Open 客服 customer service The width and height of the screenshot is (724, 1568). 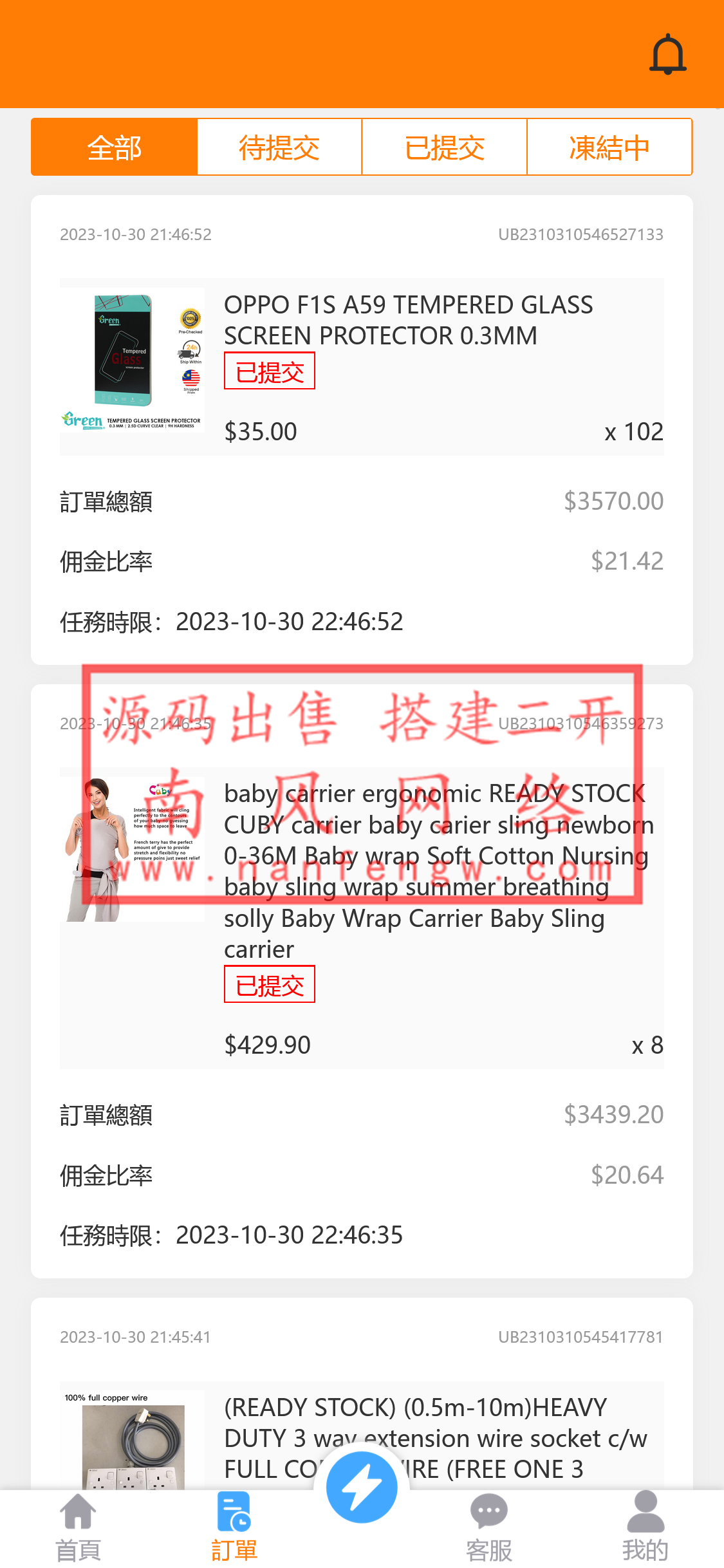[489, 1527]
